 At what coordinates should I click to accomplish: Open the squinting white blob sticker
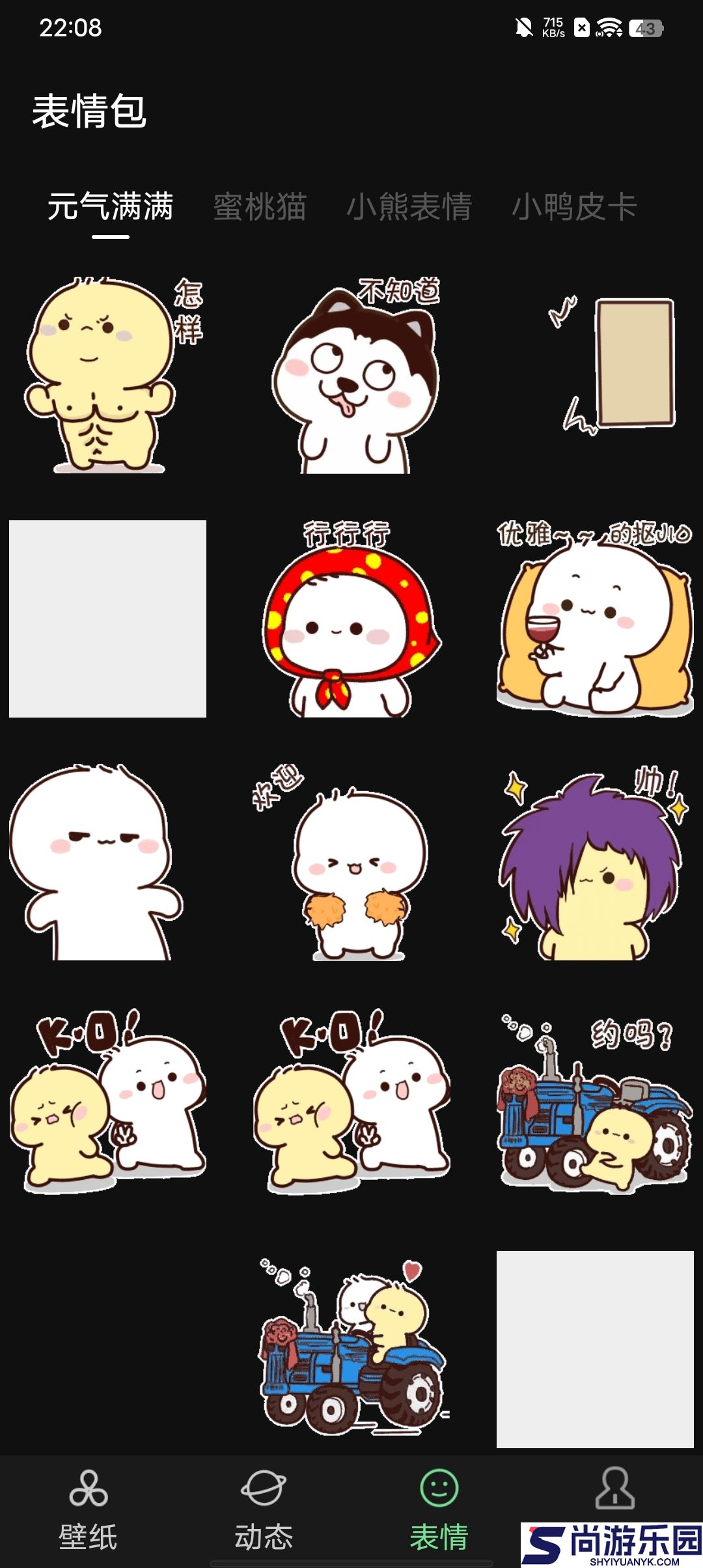point(108,862)
